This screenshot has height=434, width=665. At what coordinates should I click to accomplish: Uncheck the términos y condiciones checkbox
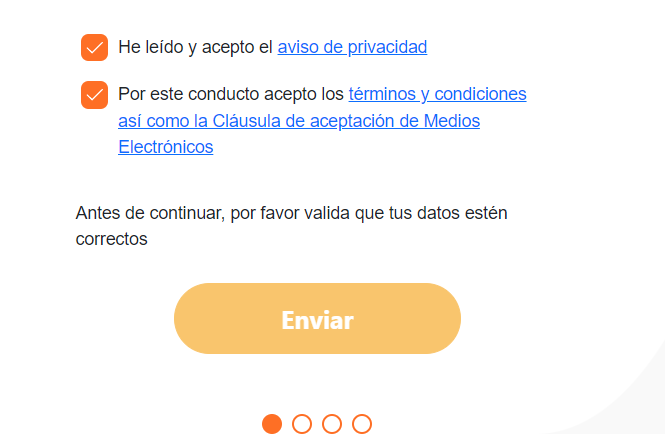(95, 95)
